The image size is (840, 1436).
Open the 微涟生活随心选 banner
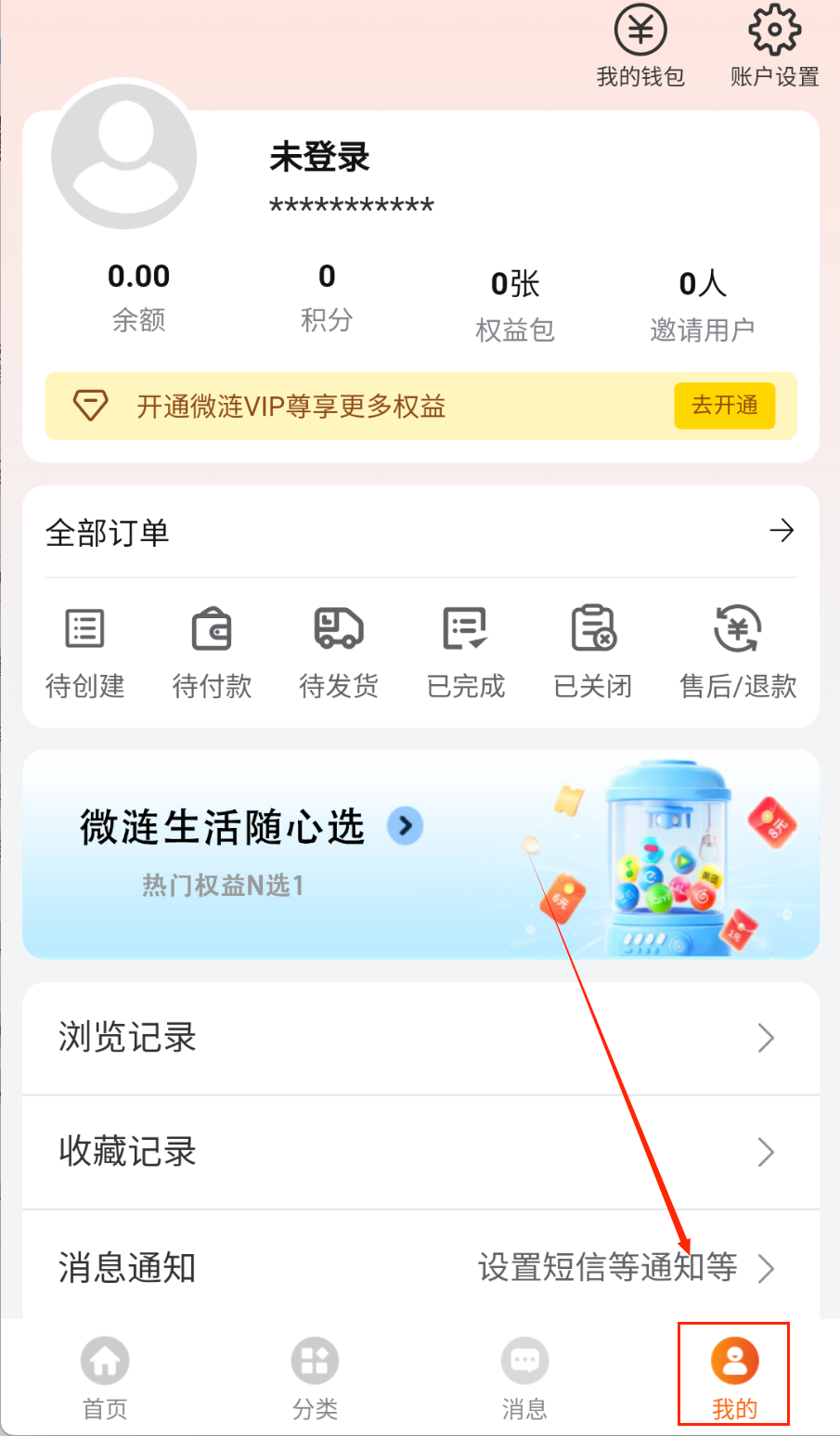click(420, 854)
